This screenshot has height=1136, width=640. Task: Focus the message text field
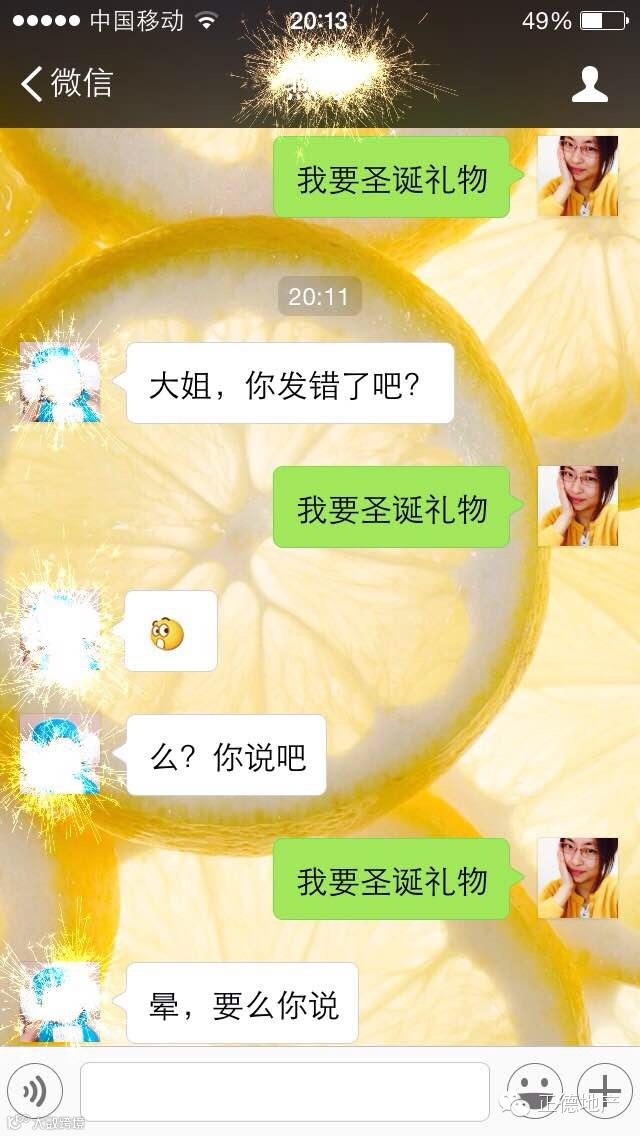coord(285,1090)
